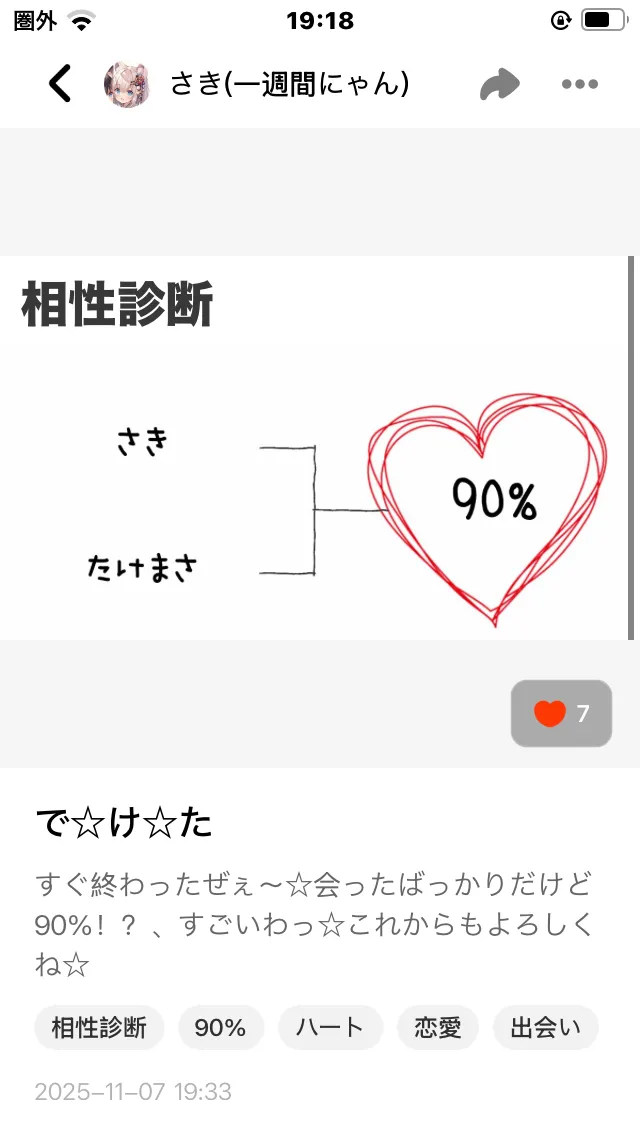Open the ハート tag chip

(330, 1027)
